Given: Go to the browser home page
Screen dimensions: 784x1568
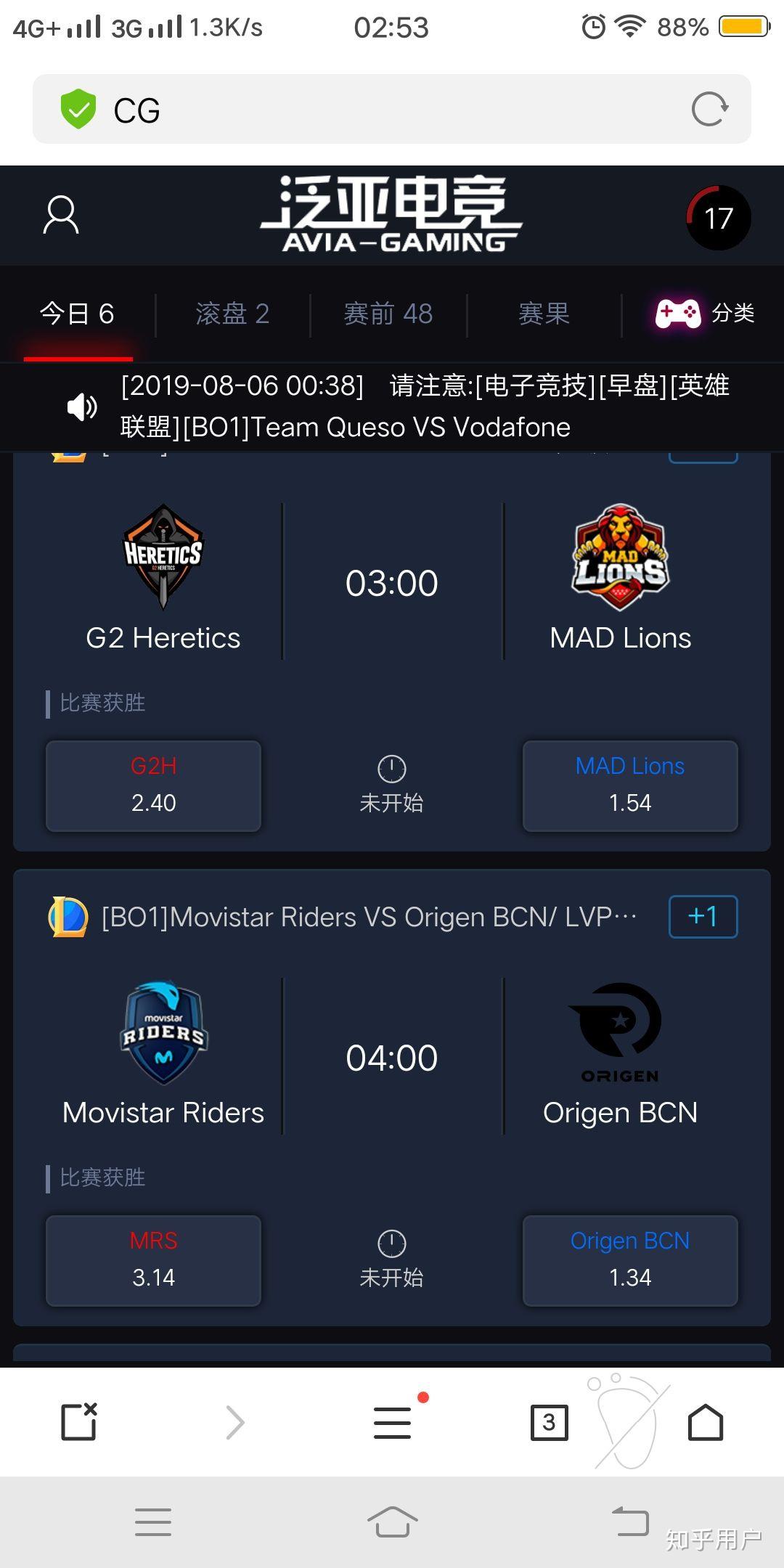Looking at the screenshot, I should point(705,1423).
